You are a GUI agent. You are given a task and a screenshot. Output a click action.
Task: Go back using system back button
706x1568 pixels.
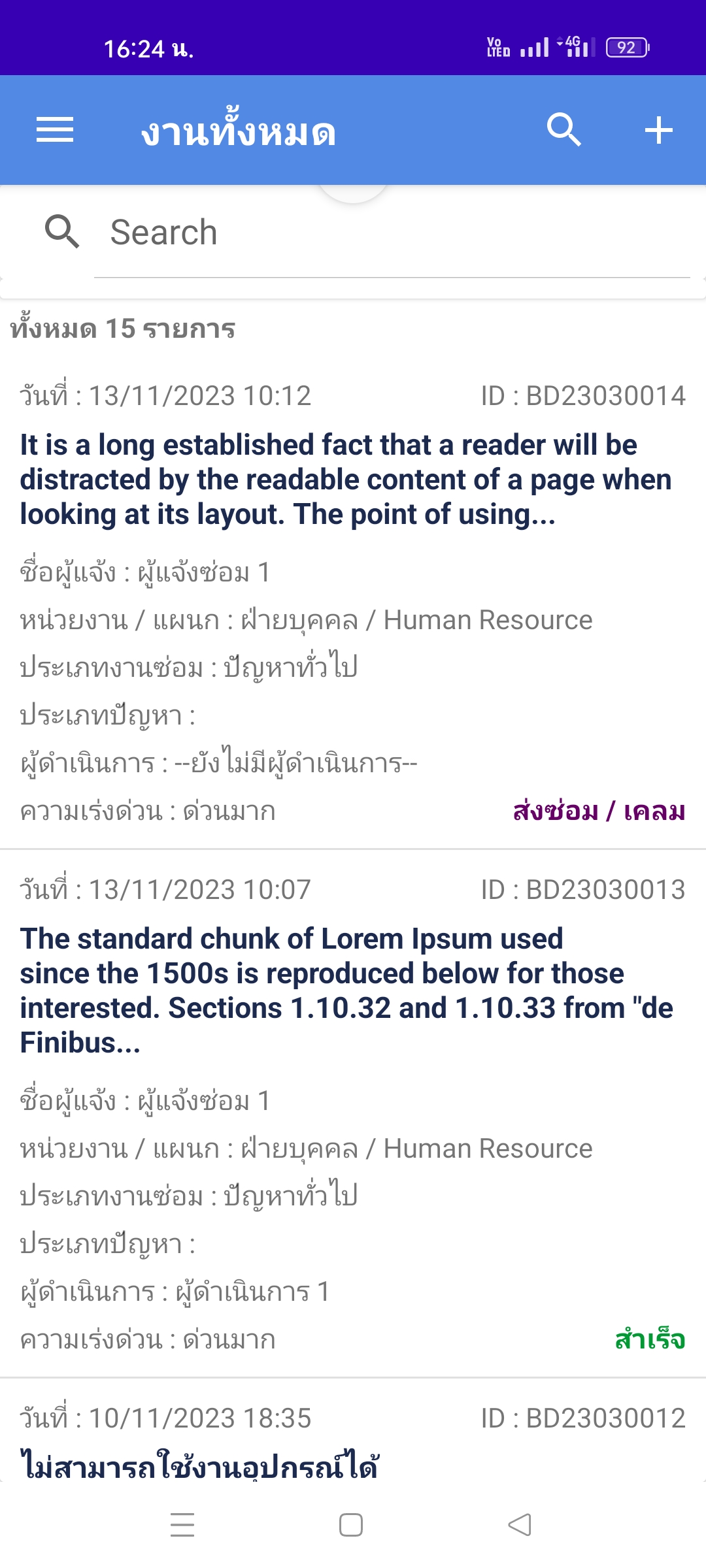click(520, 1525)
